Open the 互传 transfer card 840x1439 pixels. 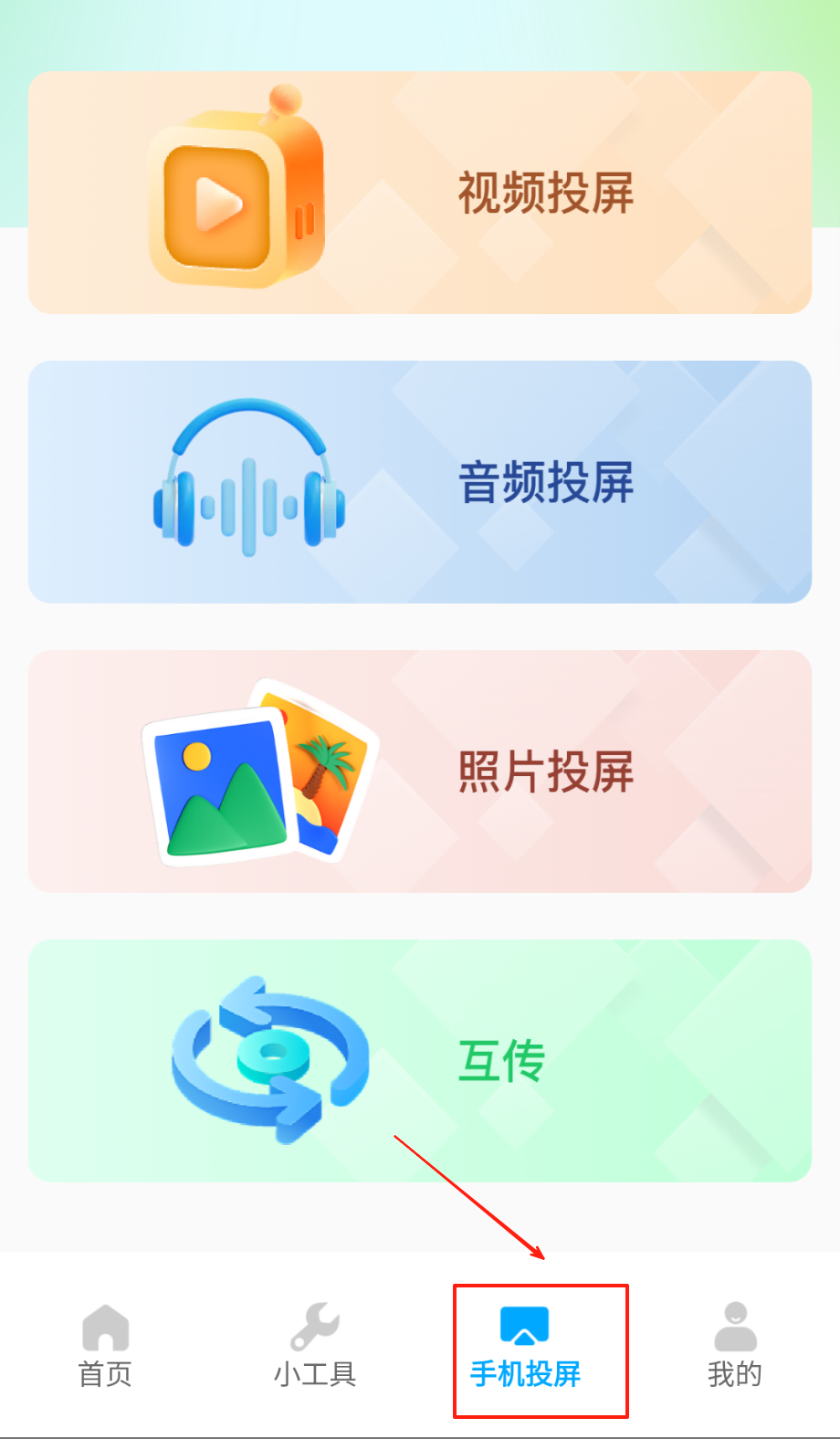coord(420,1061)
